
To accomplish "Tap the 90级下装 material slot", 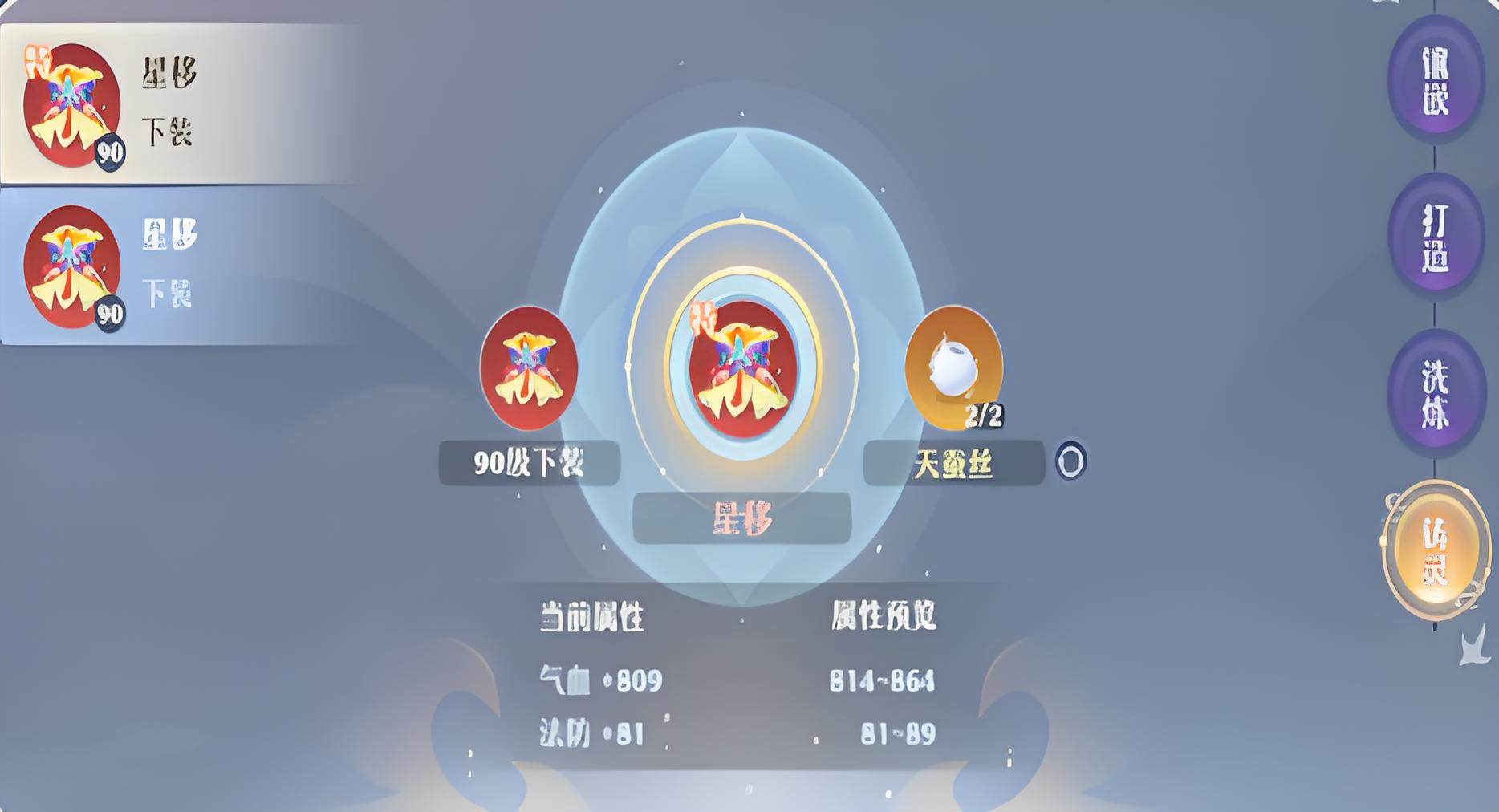I will click(x=528, y=369).
